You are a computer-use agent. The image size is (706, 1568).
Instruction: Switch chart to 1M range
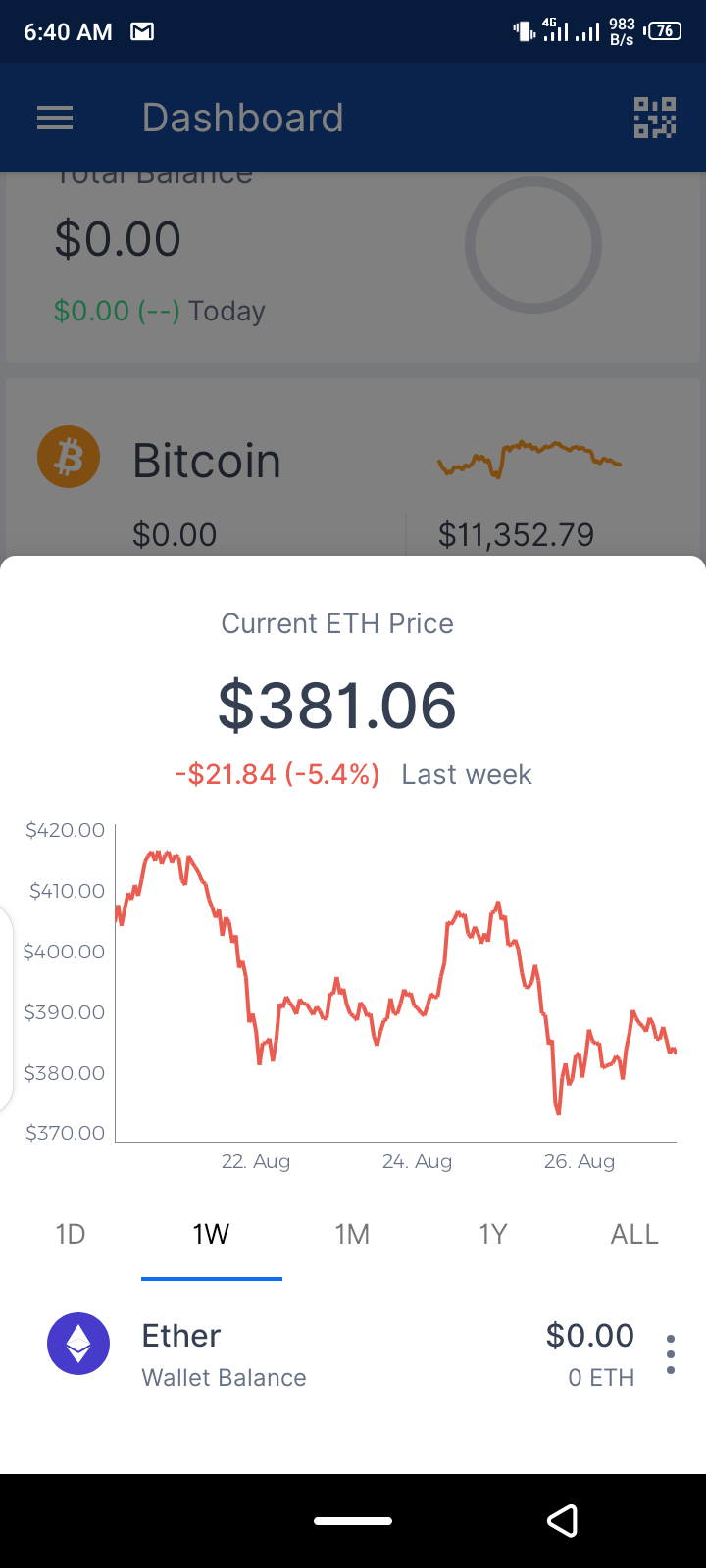[x=353, y=1234]
